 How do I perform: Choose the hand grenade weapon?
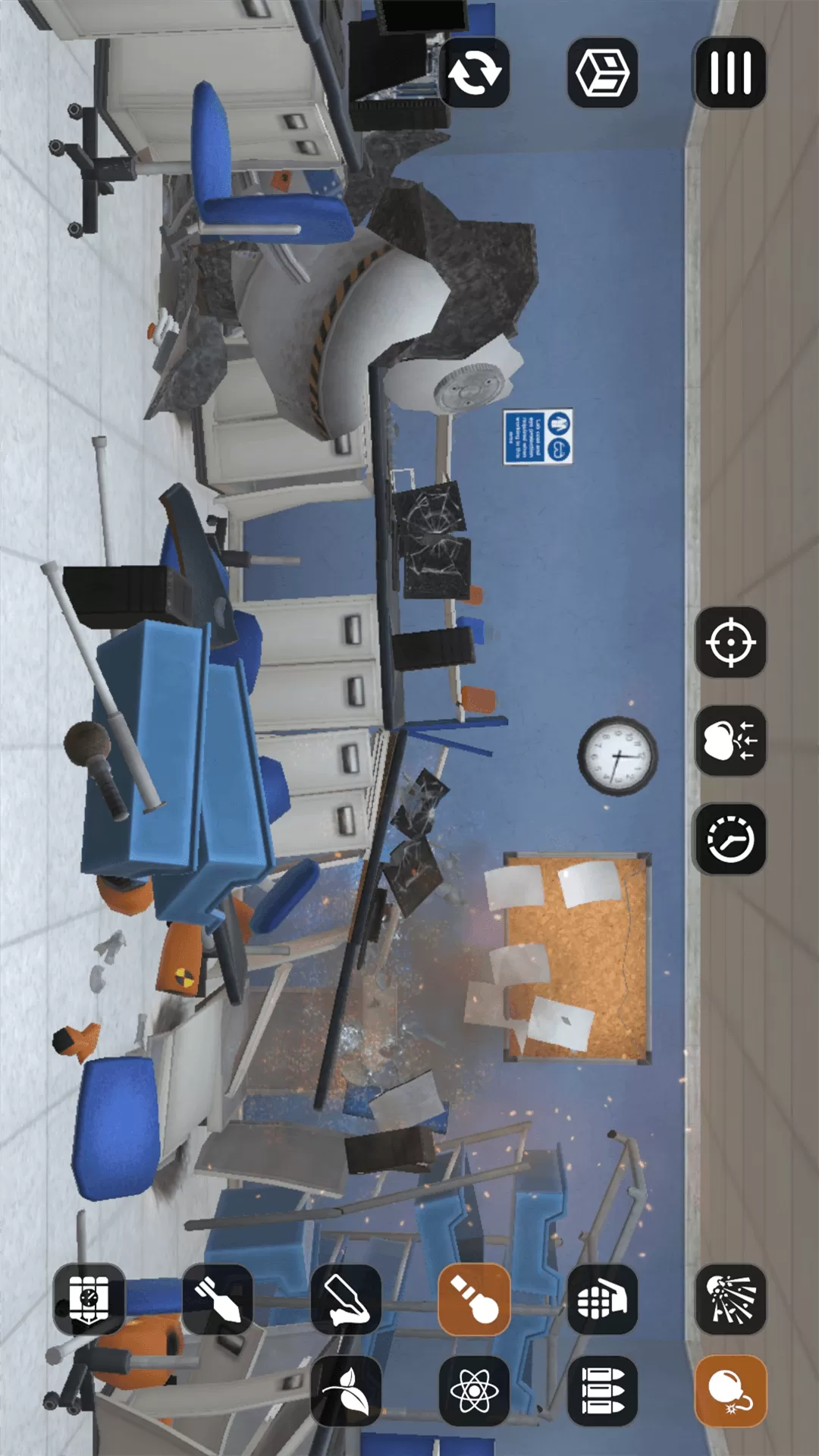602,1299
